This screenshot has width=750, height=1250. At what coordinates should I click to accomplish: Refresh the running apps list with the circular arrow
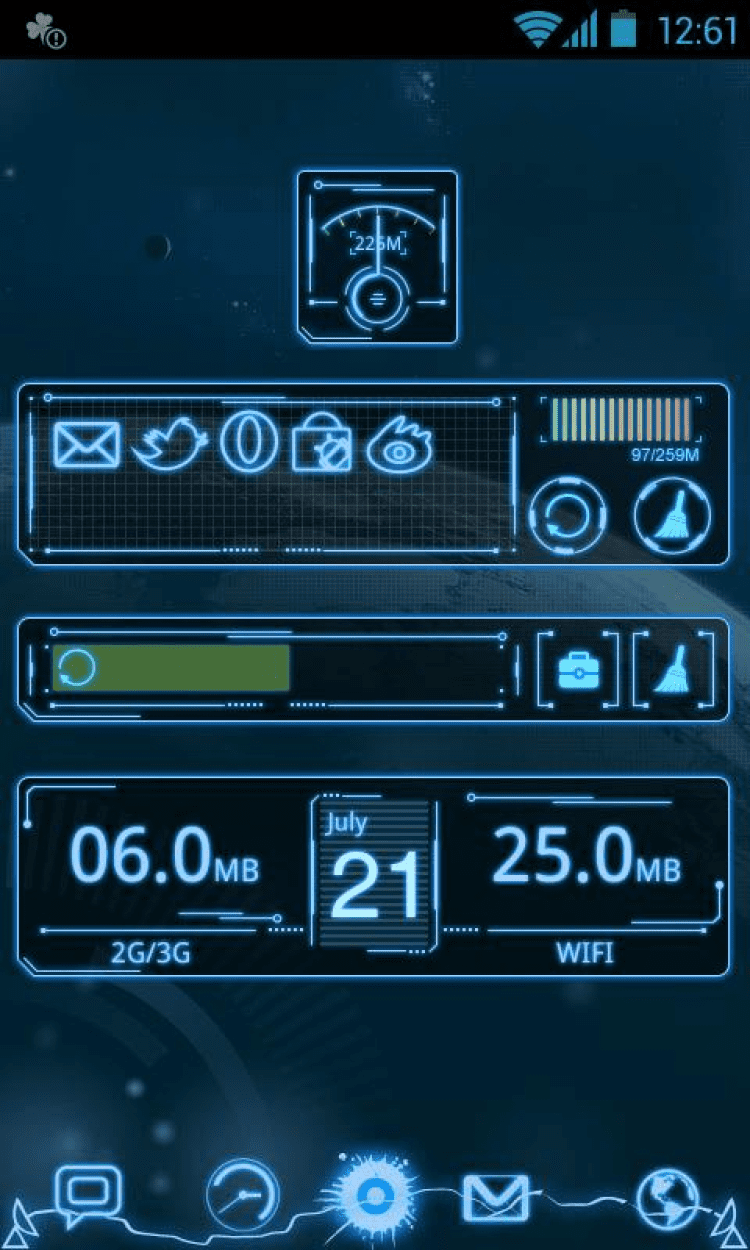pos(567,516)
